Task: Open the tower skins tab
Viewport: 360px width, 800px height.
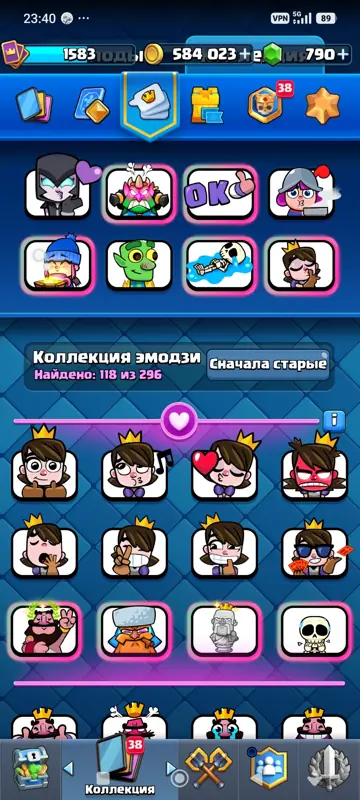Action: pyautogui.click(x=205, y=106)
